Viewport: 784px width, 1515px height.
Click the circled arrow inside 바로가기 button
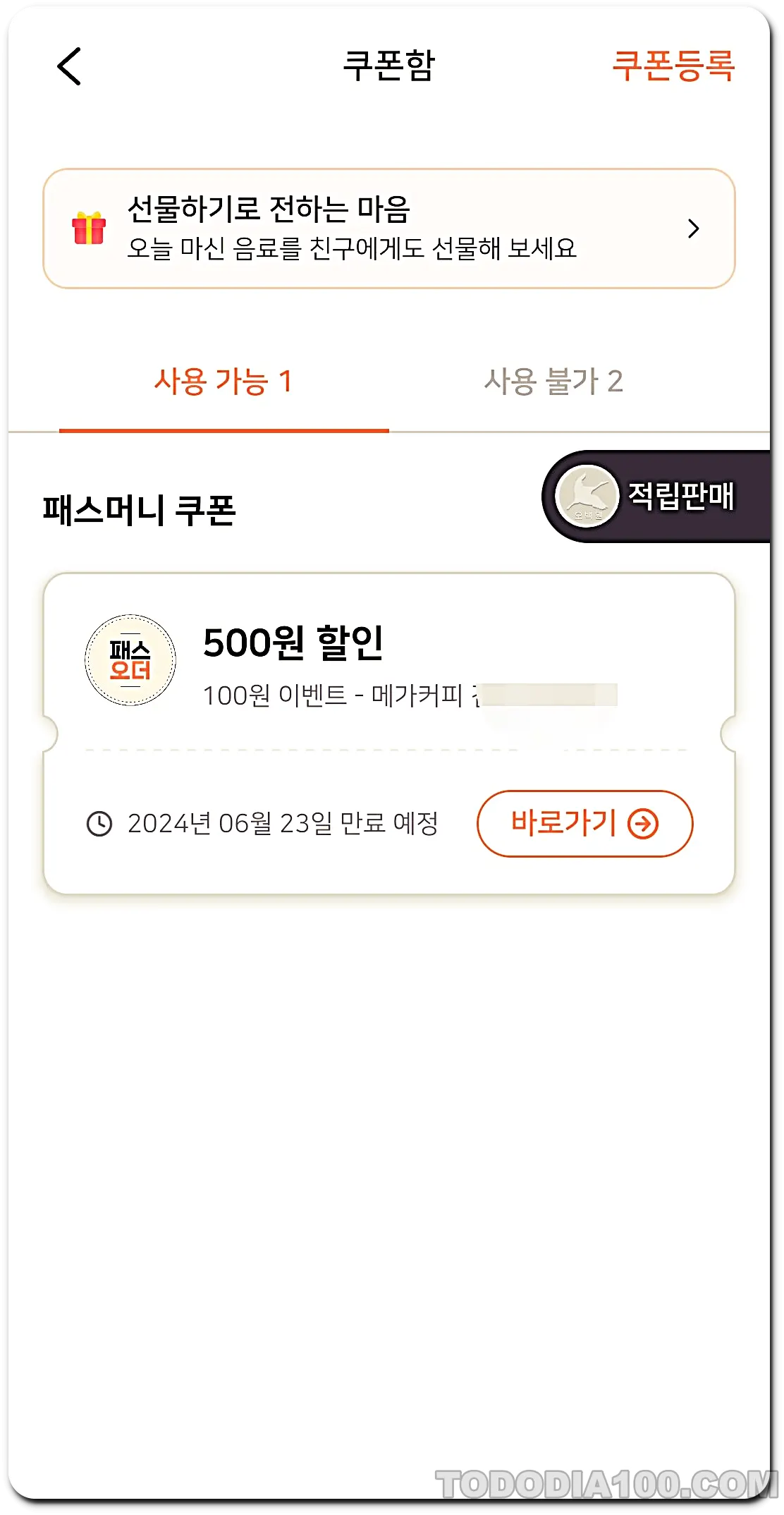[x=642, y=823]
